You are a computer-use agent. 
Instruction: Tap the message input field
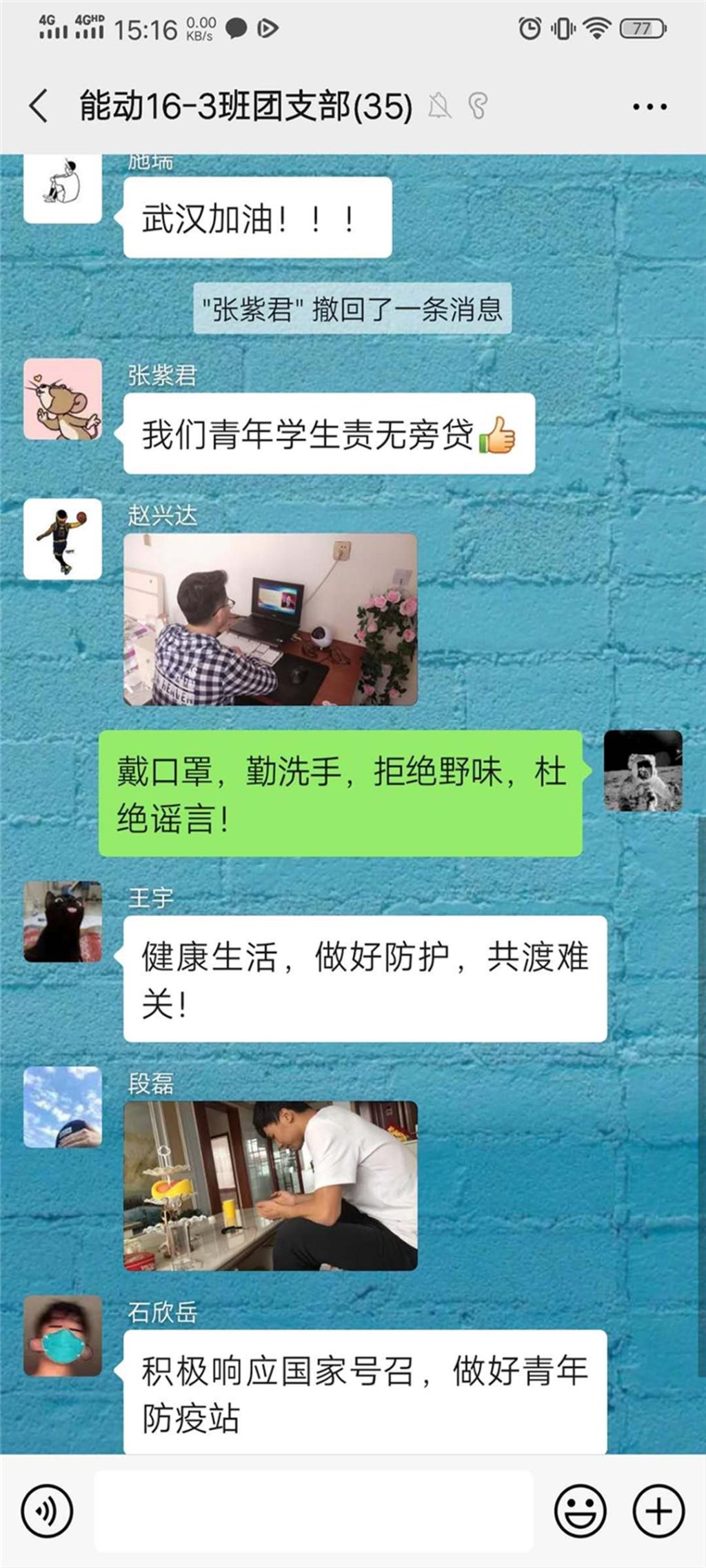(x=314, y=1511)
